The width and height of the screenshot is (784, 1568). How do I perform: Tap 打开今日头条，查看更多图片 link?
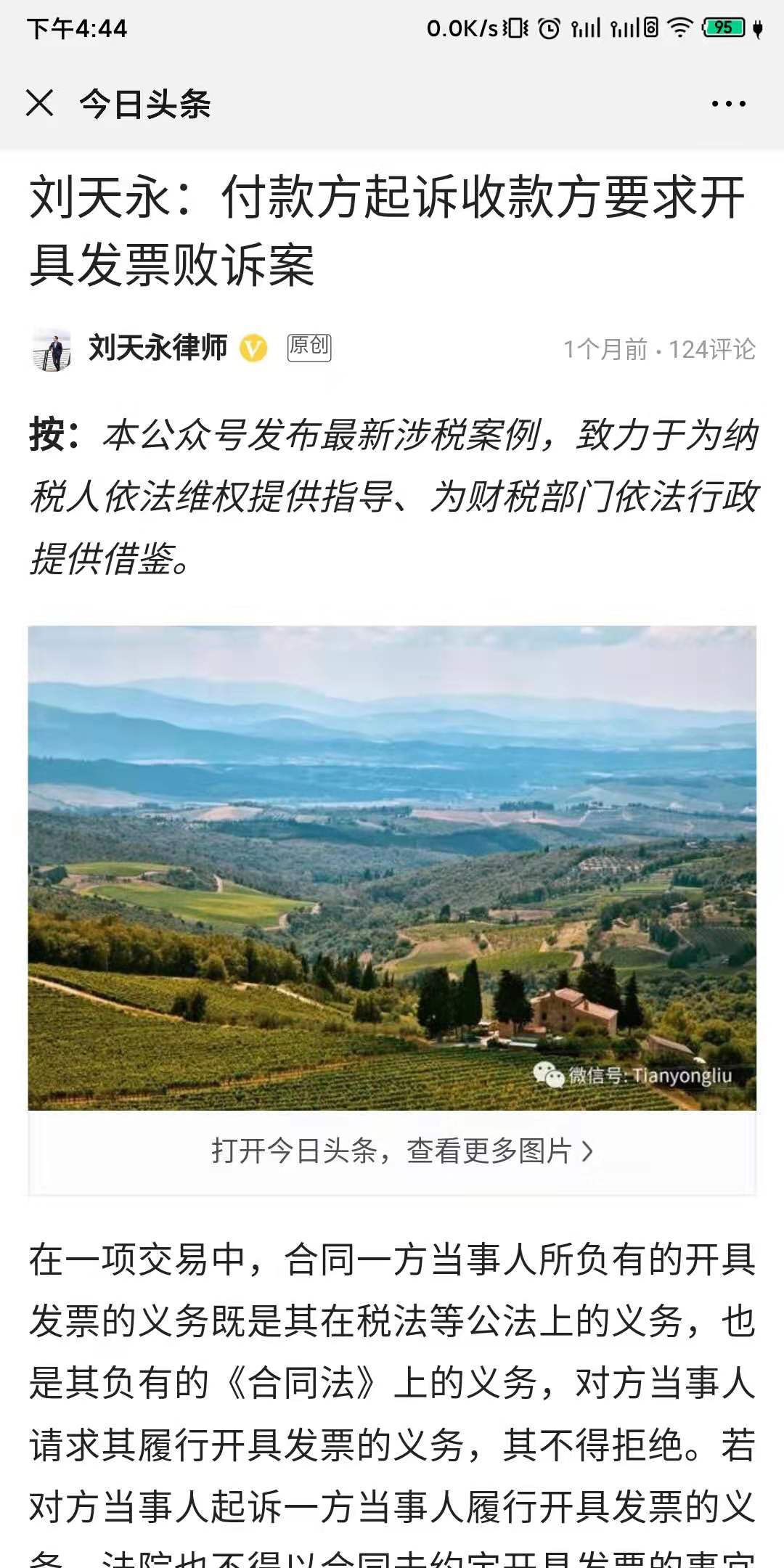click(401, 1151)
